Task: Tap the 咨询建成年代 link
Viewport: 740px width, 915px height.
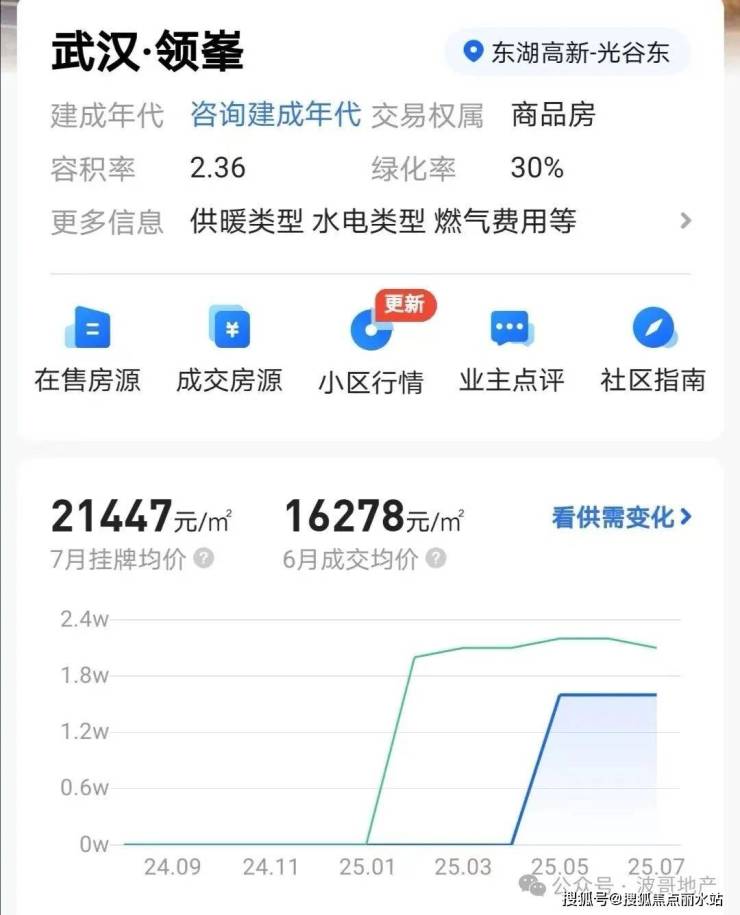Action: pyautogui.click(x=275, y=115)
